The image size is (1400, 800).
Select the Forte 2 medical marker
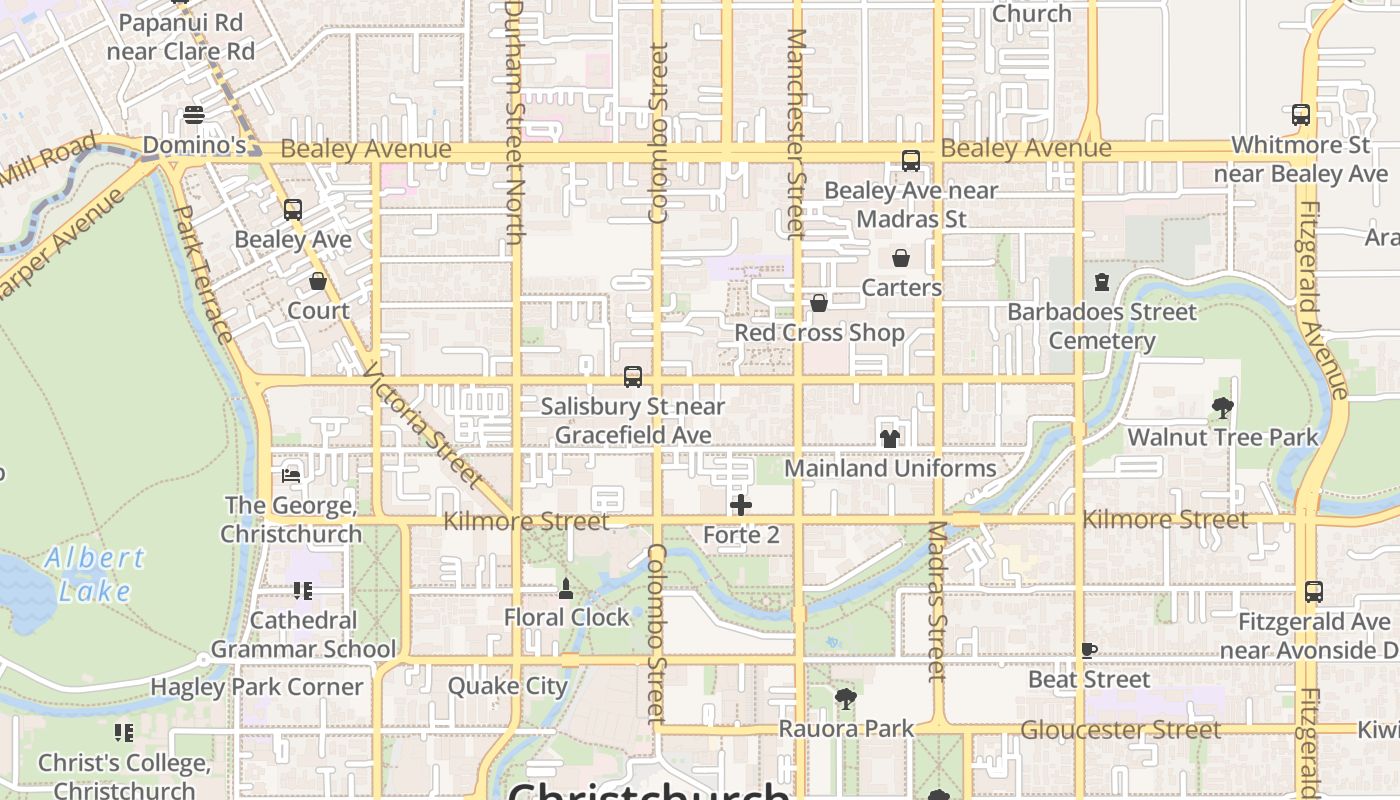pos(741,505)
